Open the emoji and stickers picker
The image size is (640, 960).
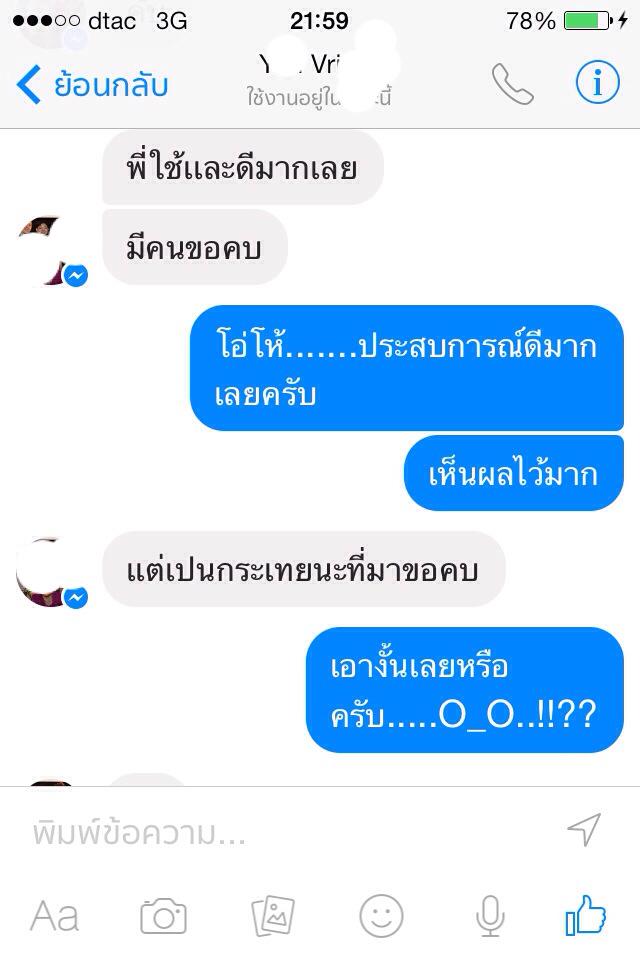(381, 915)
